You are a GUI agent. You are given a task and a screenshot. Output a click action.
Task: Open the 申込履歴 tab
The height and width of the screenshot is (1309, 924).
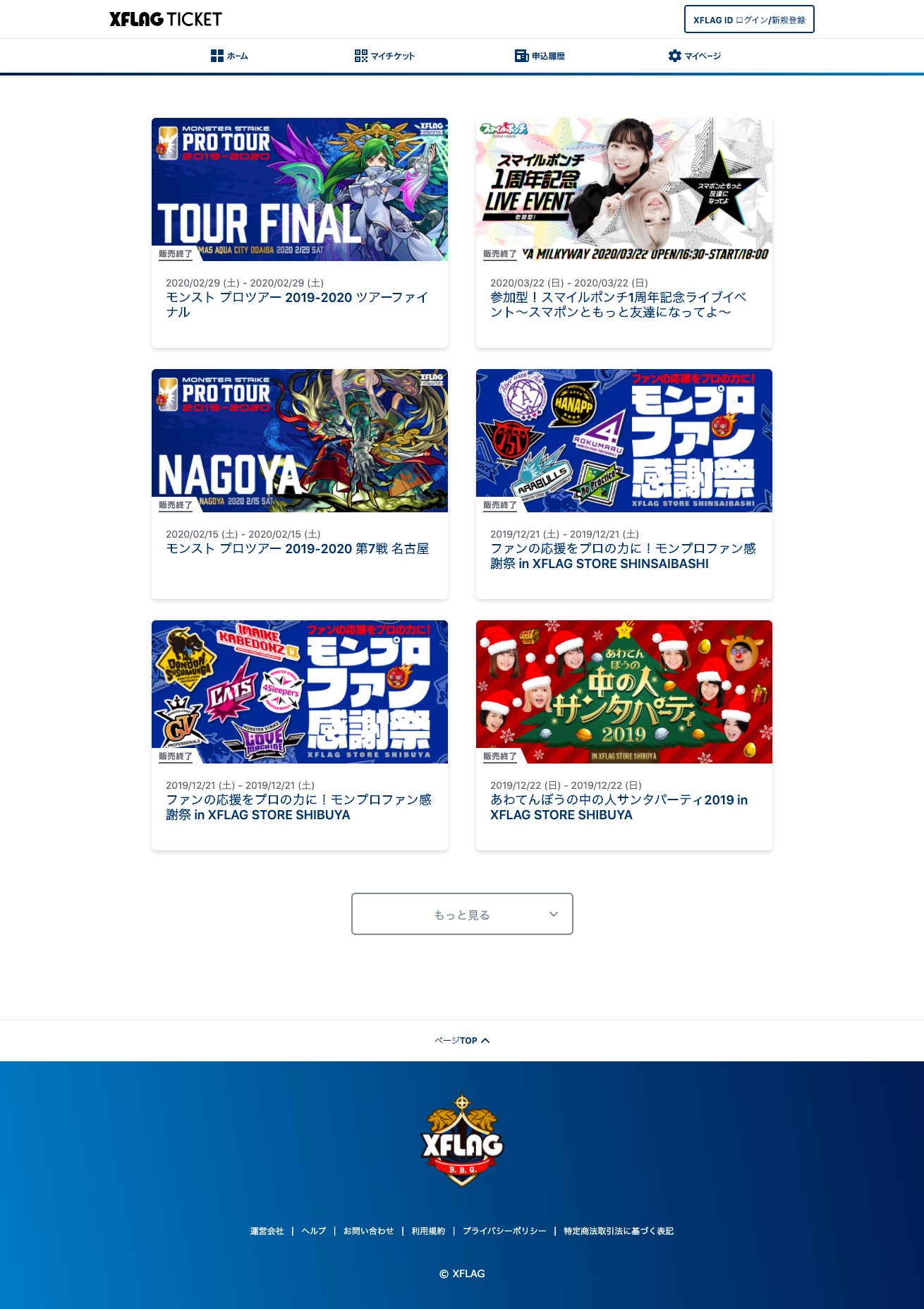click(x=540, y=56)
